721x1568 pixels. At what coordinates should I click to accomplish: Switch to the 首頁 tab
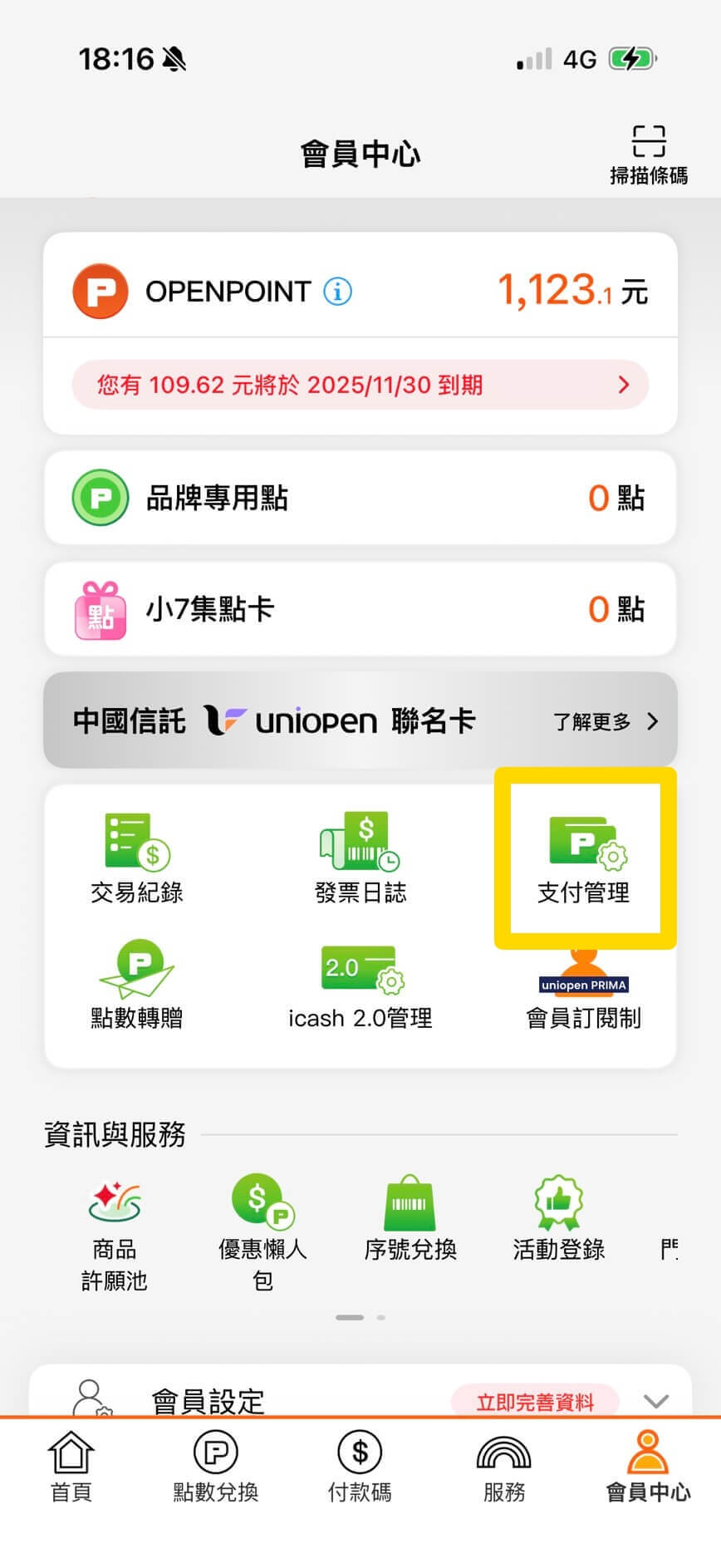pyautogui.click(x=71, y=1467)
